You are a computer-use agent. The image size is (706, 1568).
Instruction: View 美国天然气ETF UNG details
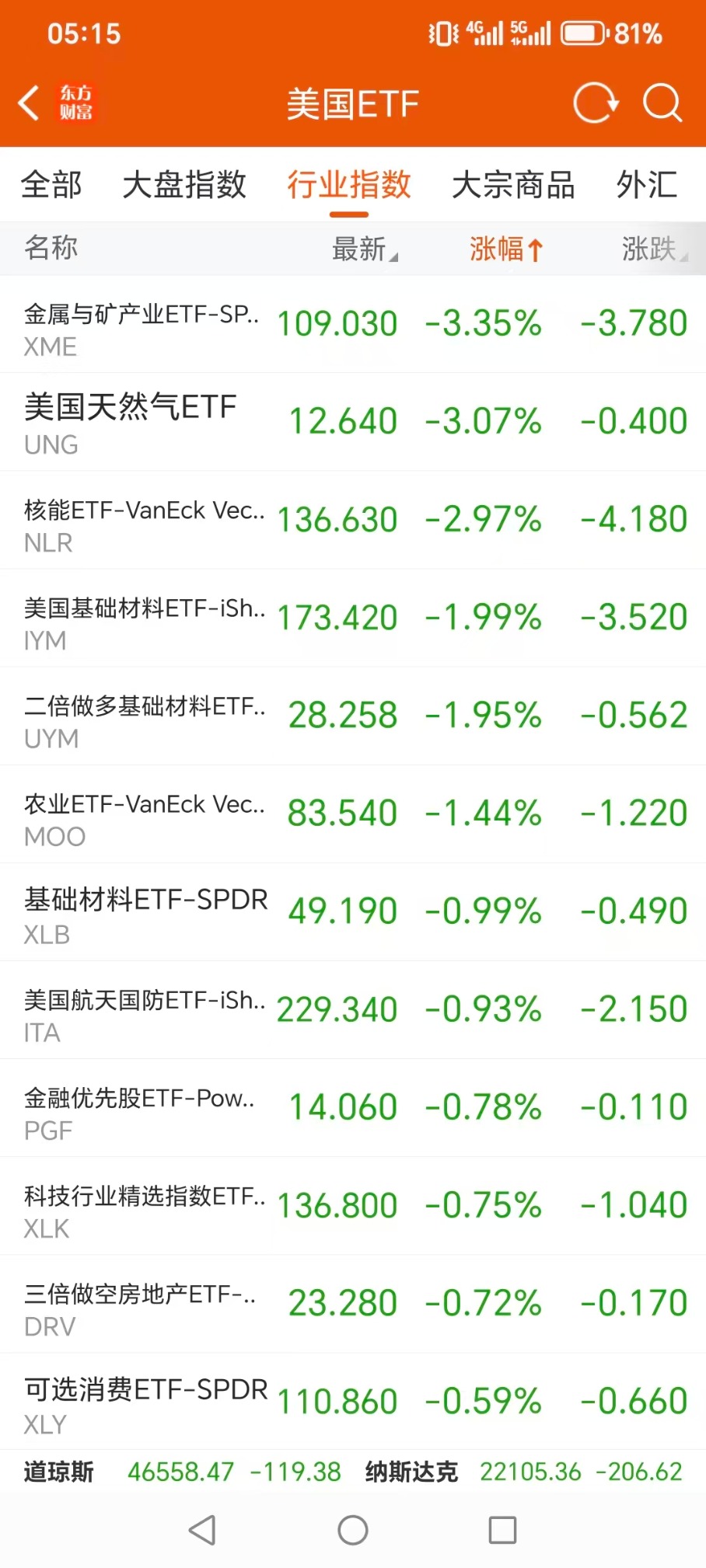[x=353, y=423]
